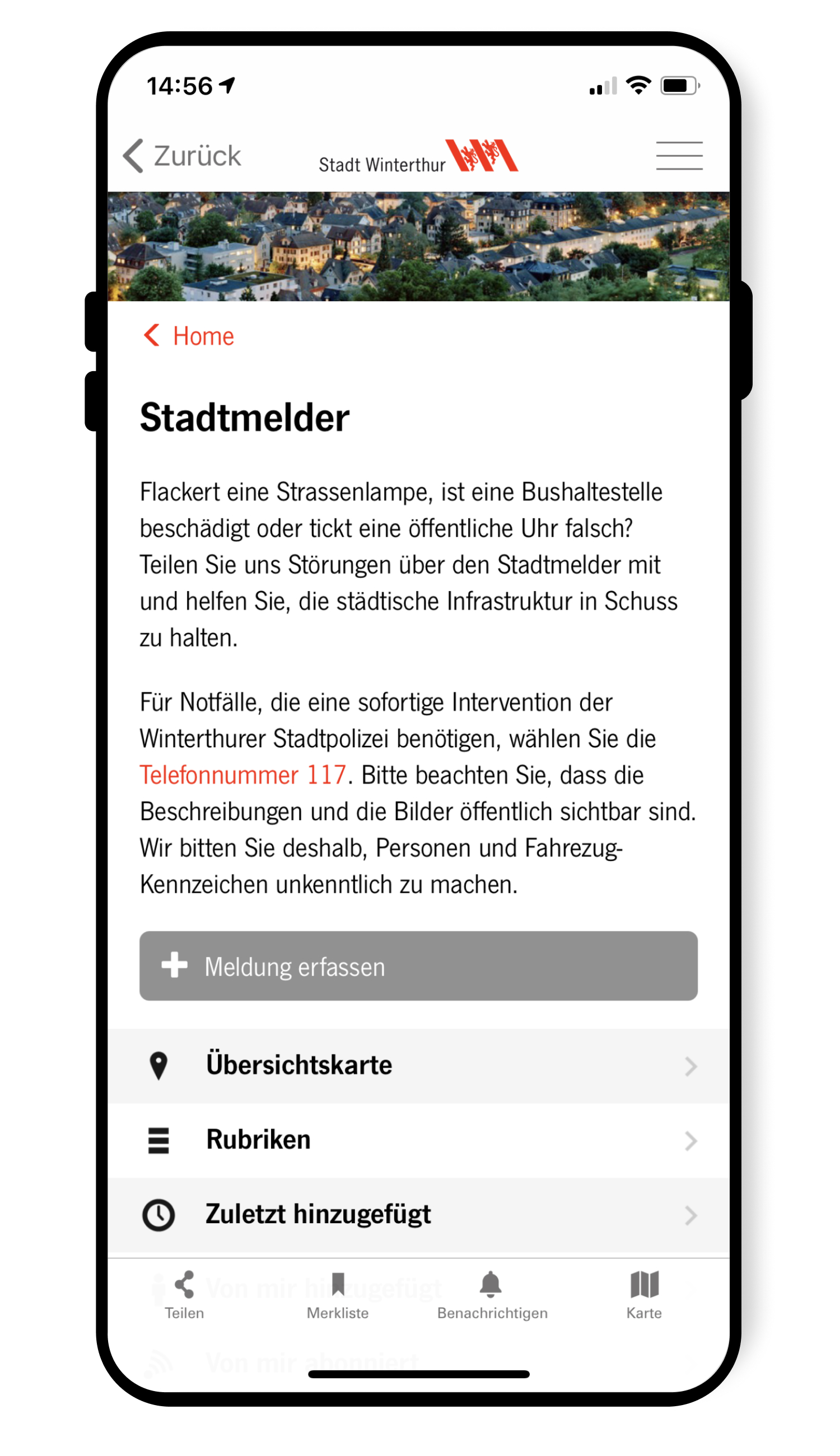Open the hamburger menu
840x1456 pixels.
[x=679, y=156]
